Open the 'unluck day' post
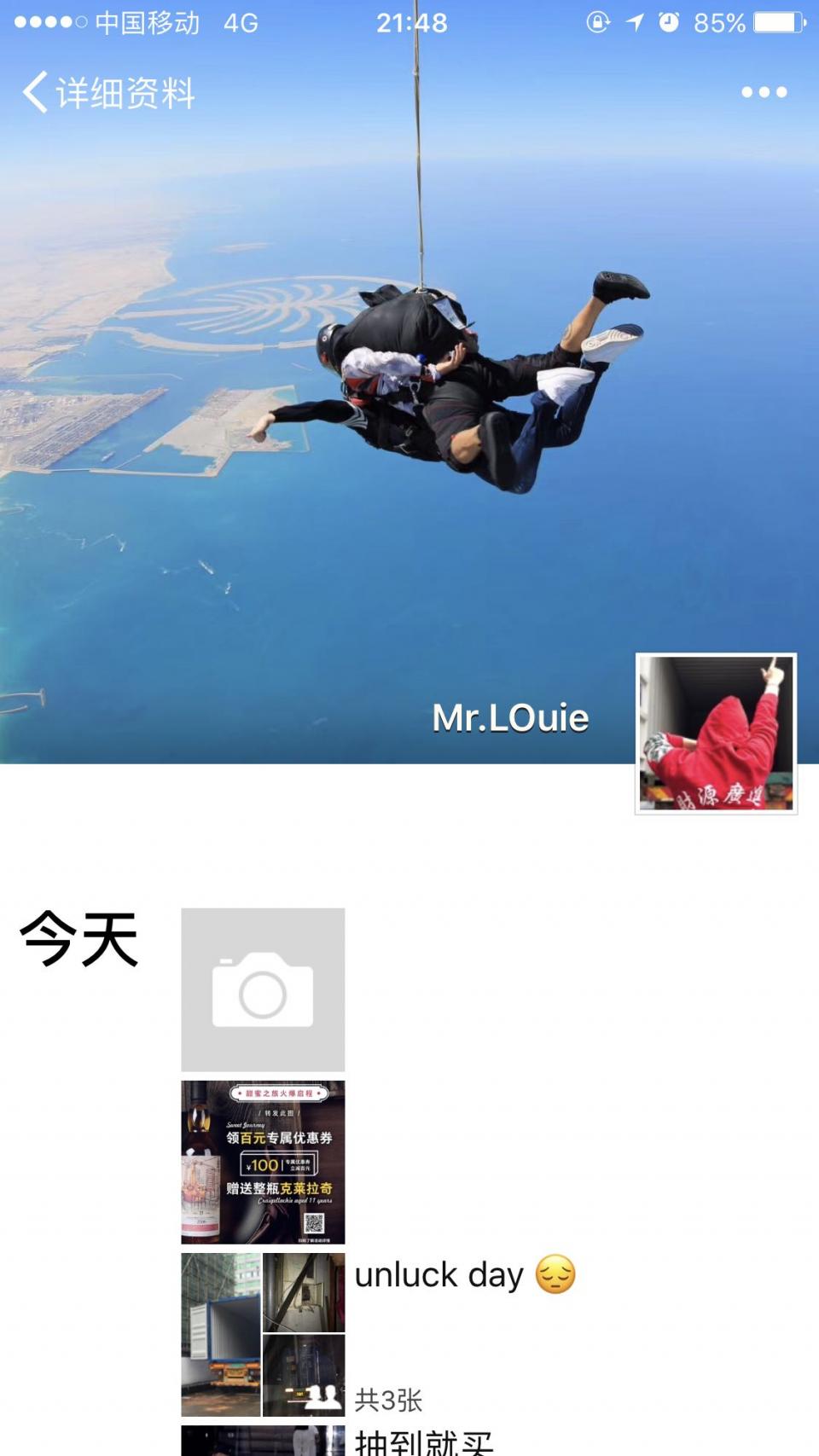The height and width of the screenshot is (1456, 819). (439, 1275)
